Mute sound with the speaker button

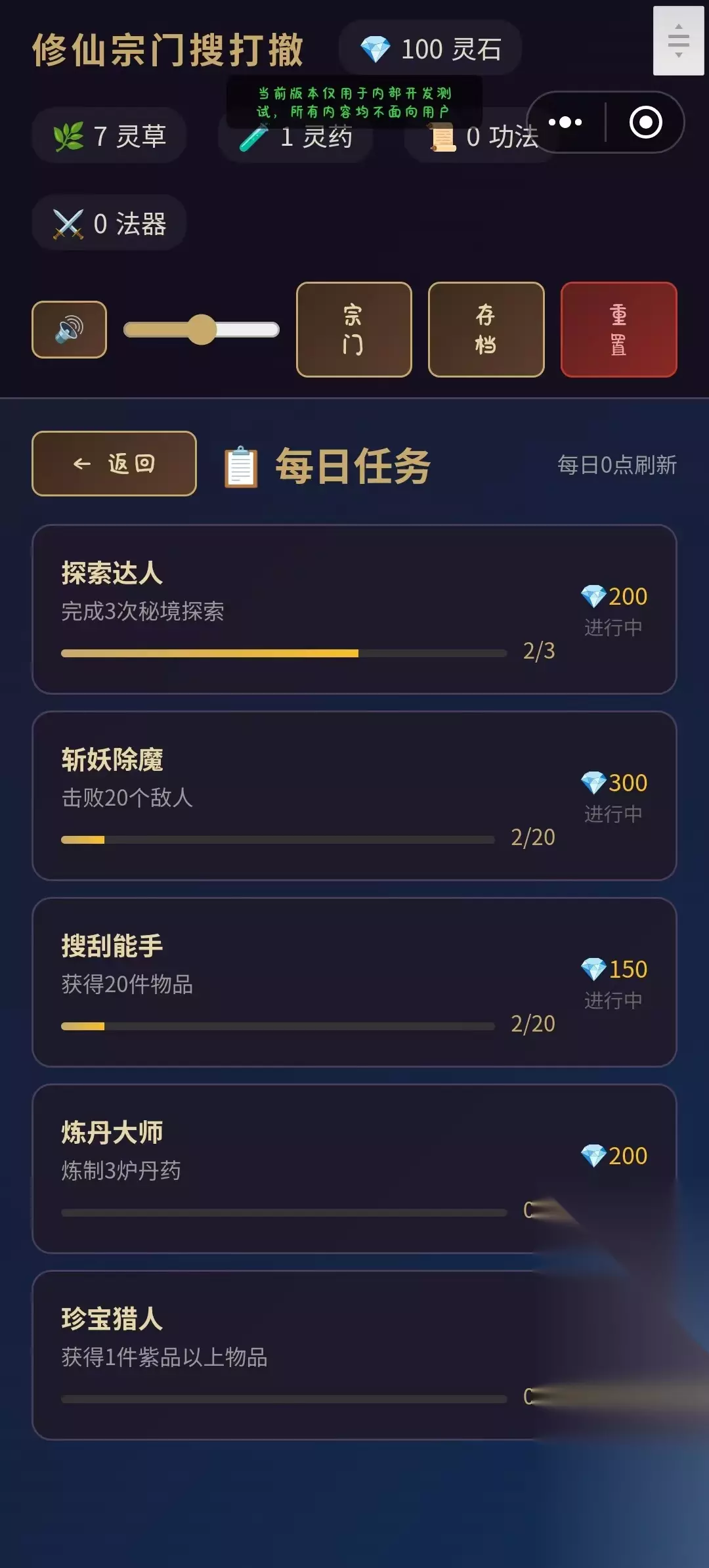[x=69, y=330]
